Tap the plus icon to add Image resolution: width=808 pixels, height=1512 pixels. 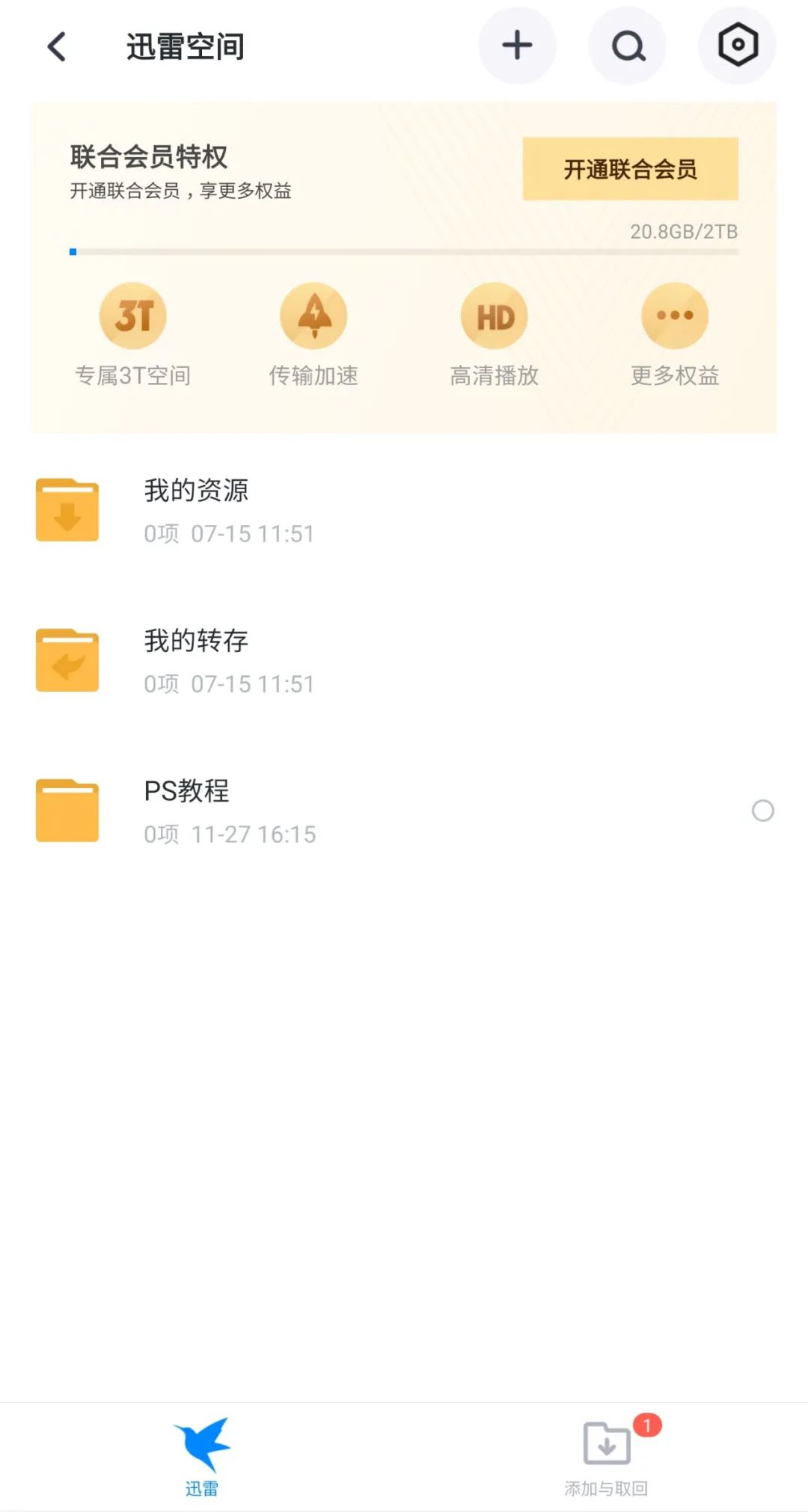pyautogui.click(x=517, y=46)
